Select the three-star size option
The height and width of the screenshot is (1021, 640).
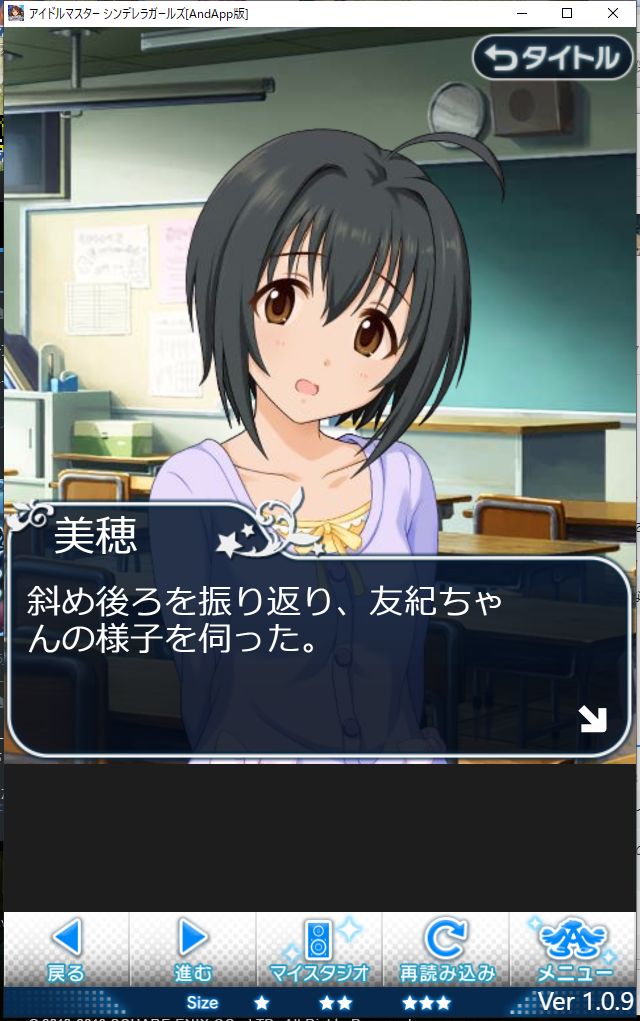click(426, 1002)
